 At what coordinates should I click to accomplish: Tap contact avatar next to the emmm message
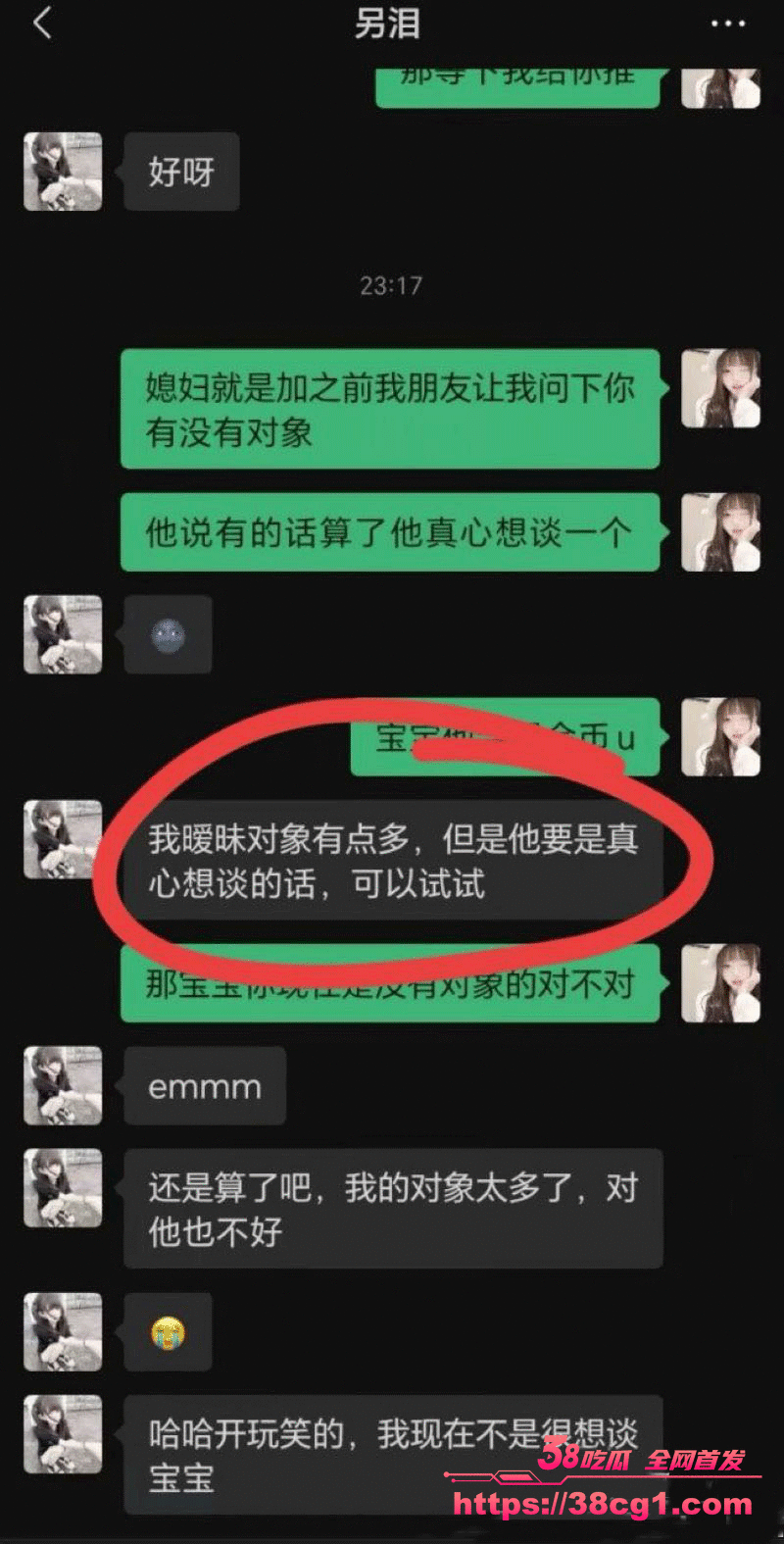[x=63, y=1085]
